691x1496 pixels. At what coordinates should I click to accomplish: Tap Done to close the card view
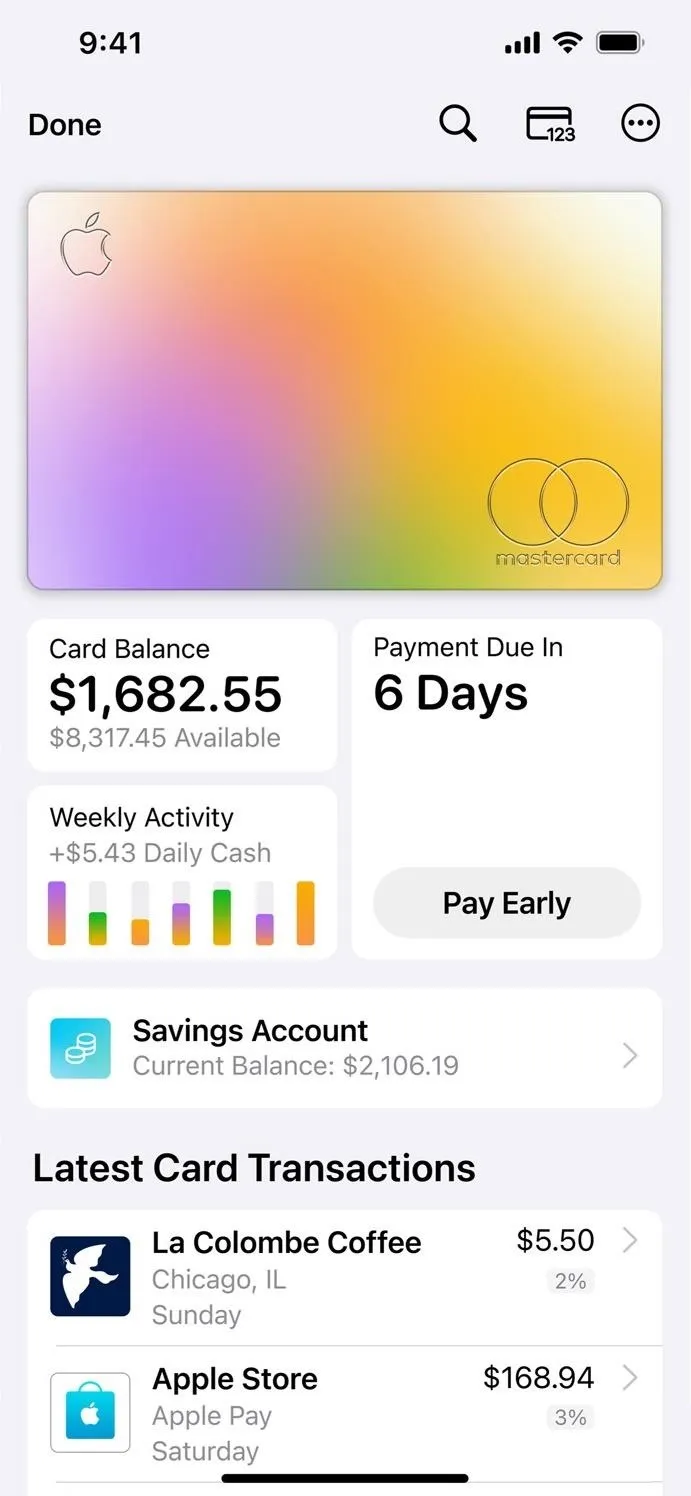[65, 125]
